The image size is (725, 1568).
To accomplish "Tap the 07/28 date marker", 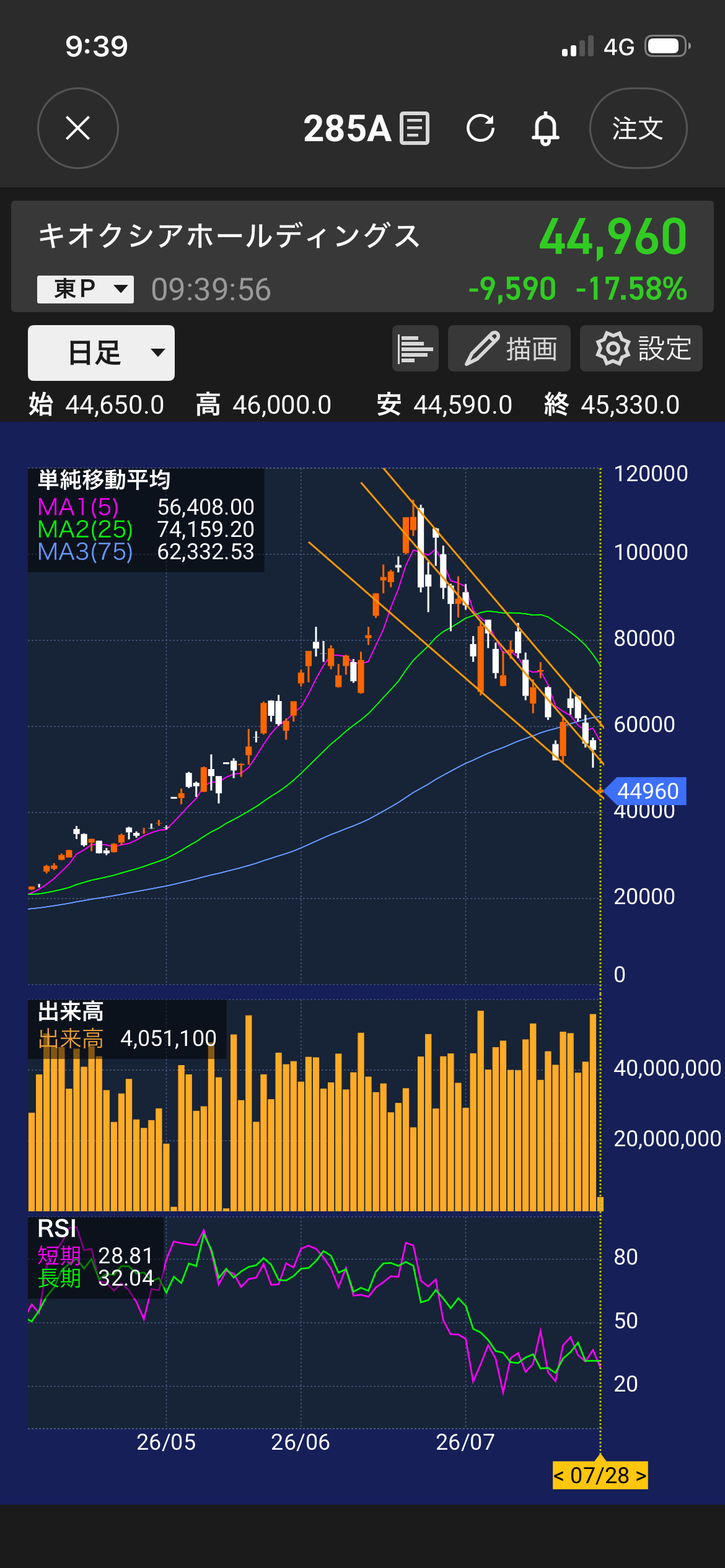I will pyautogui.click(x=600, y=1475).
